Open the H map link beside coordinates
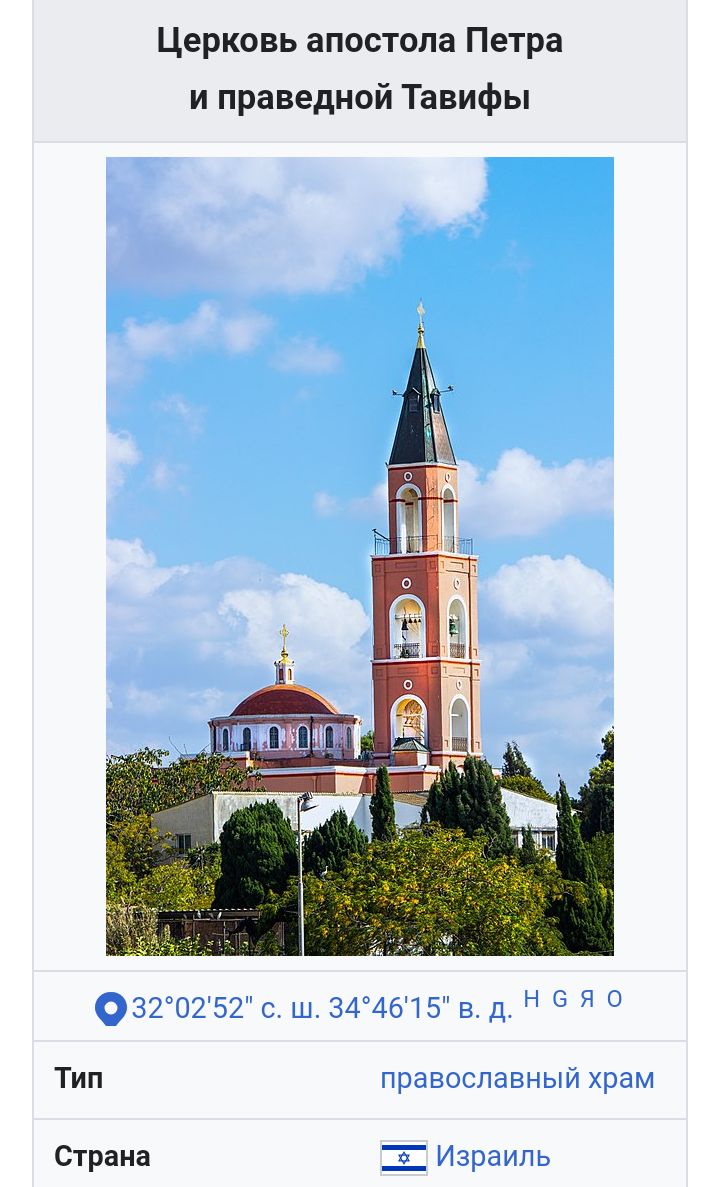This screenshot has width=720, height=1187. (531, 999)
